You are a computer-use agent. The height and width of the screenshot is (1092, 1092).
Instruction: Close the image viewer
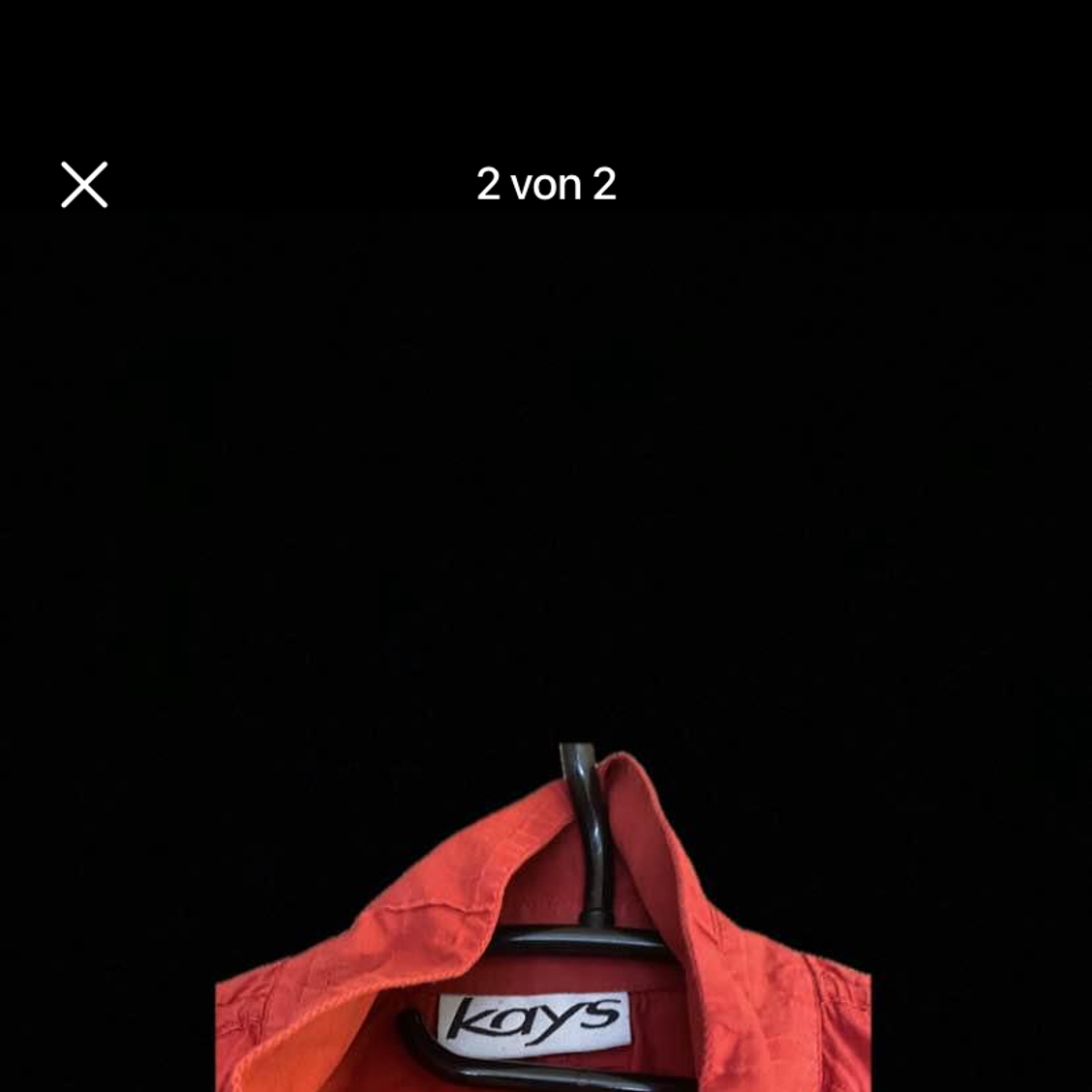tap(84, 185)
